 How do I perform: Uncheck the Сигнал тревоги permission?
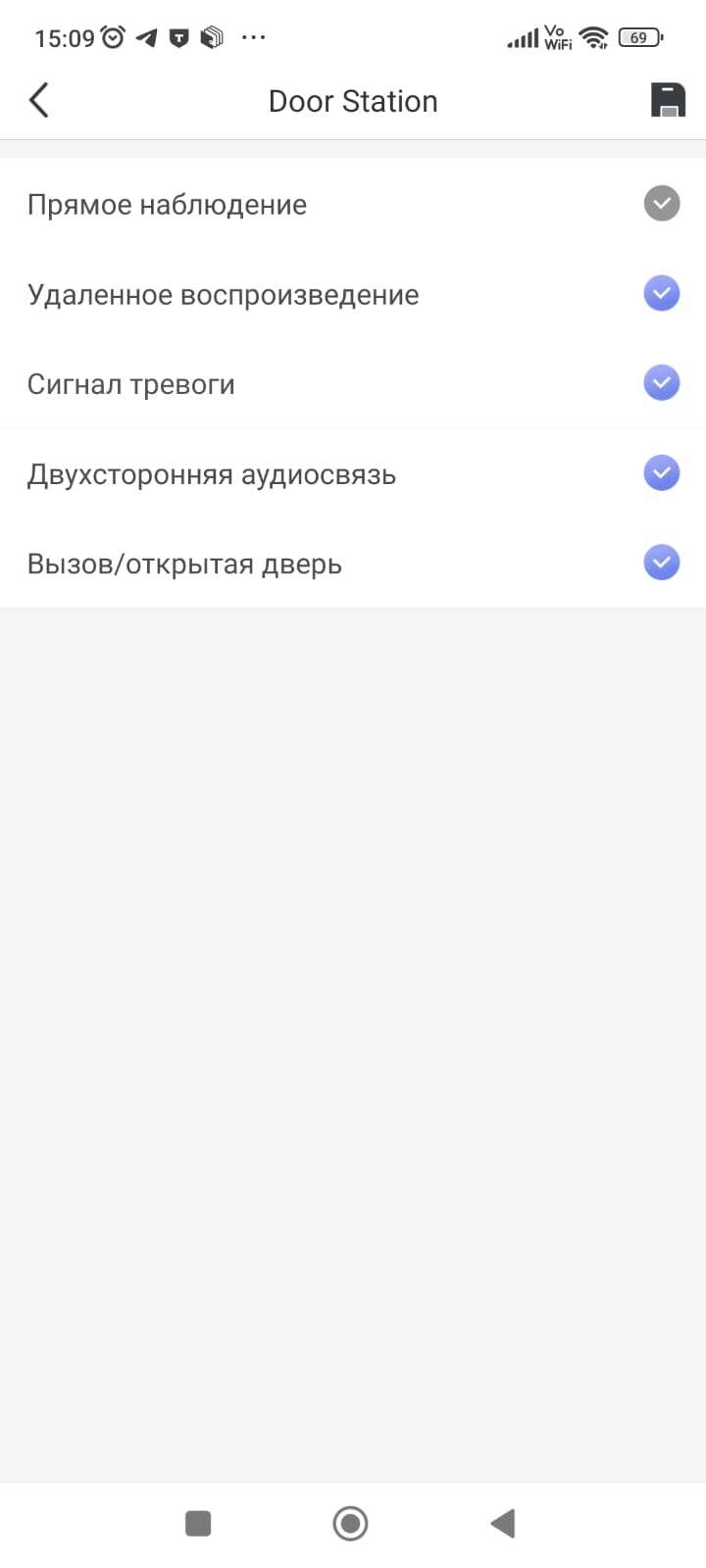pos(662,383)
